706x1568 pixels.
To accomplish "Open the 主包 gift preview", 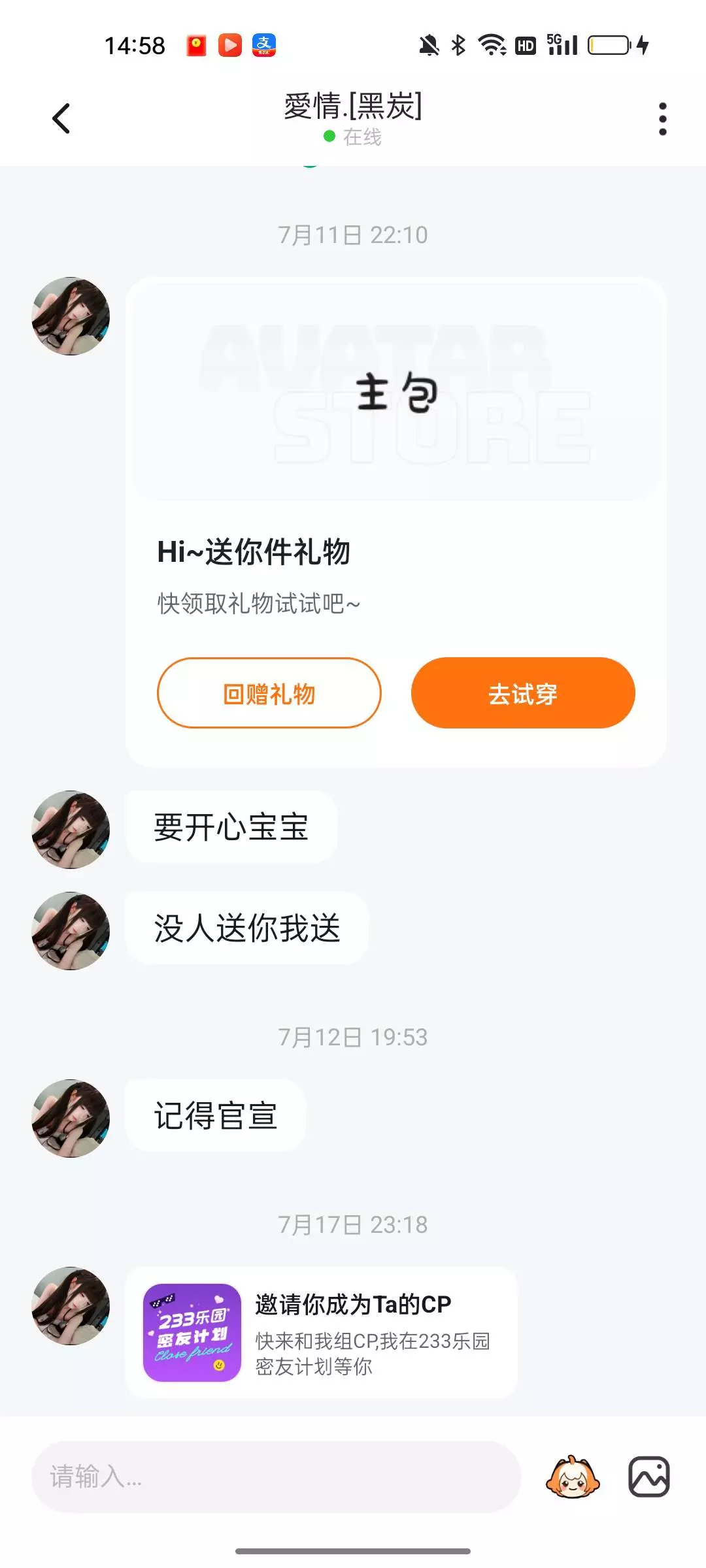I will click(396, 391).
